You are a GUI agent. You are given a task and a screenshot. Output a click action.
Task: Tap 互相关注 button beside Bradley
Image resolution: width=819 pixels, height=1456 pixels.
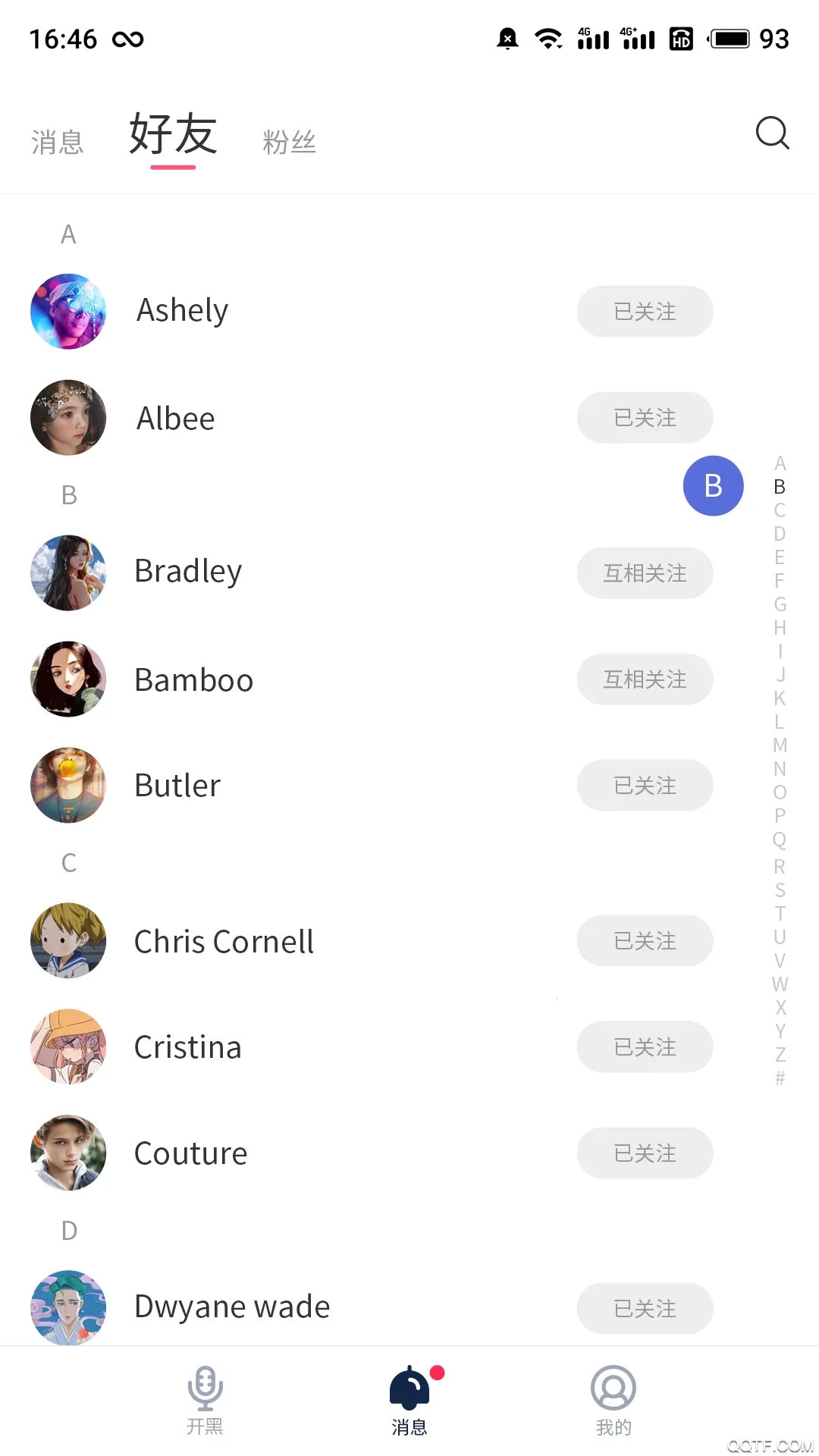(x=645, y=573)
